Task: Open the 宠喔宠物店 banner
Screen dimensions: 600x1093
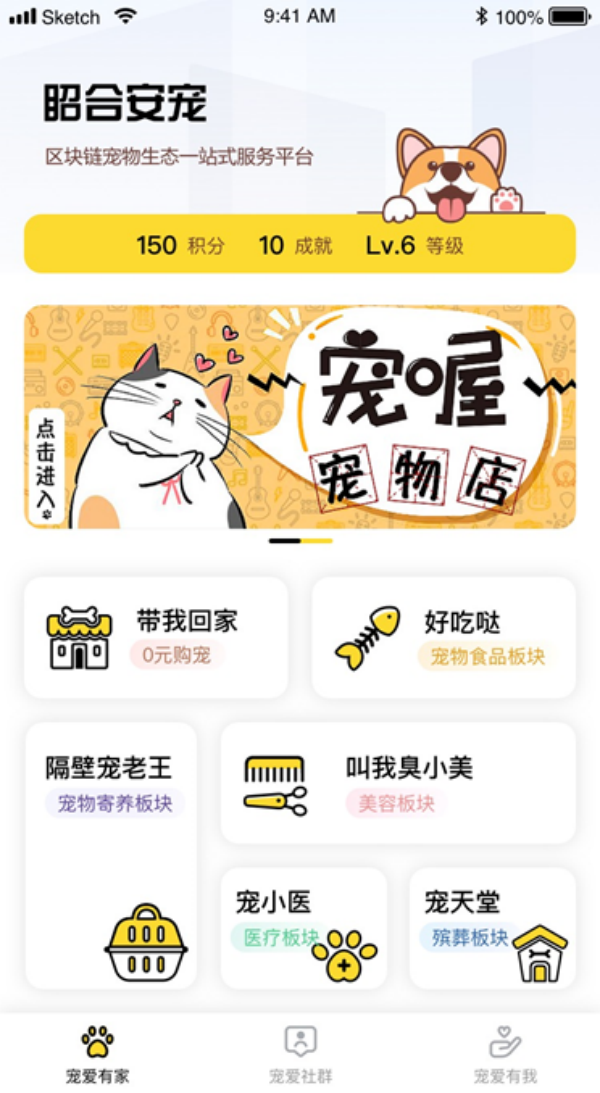Action: pos(300,417)
